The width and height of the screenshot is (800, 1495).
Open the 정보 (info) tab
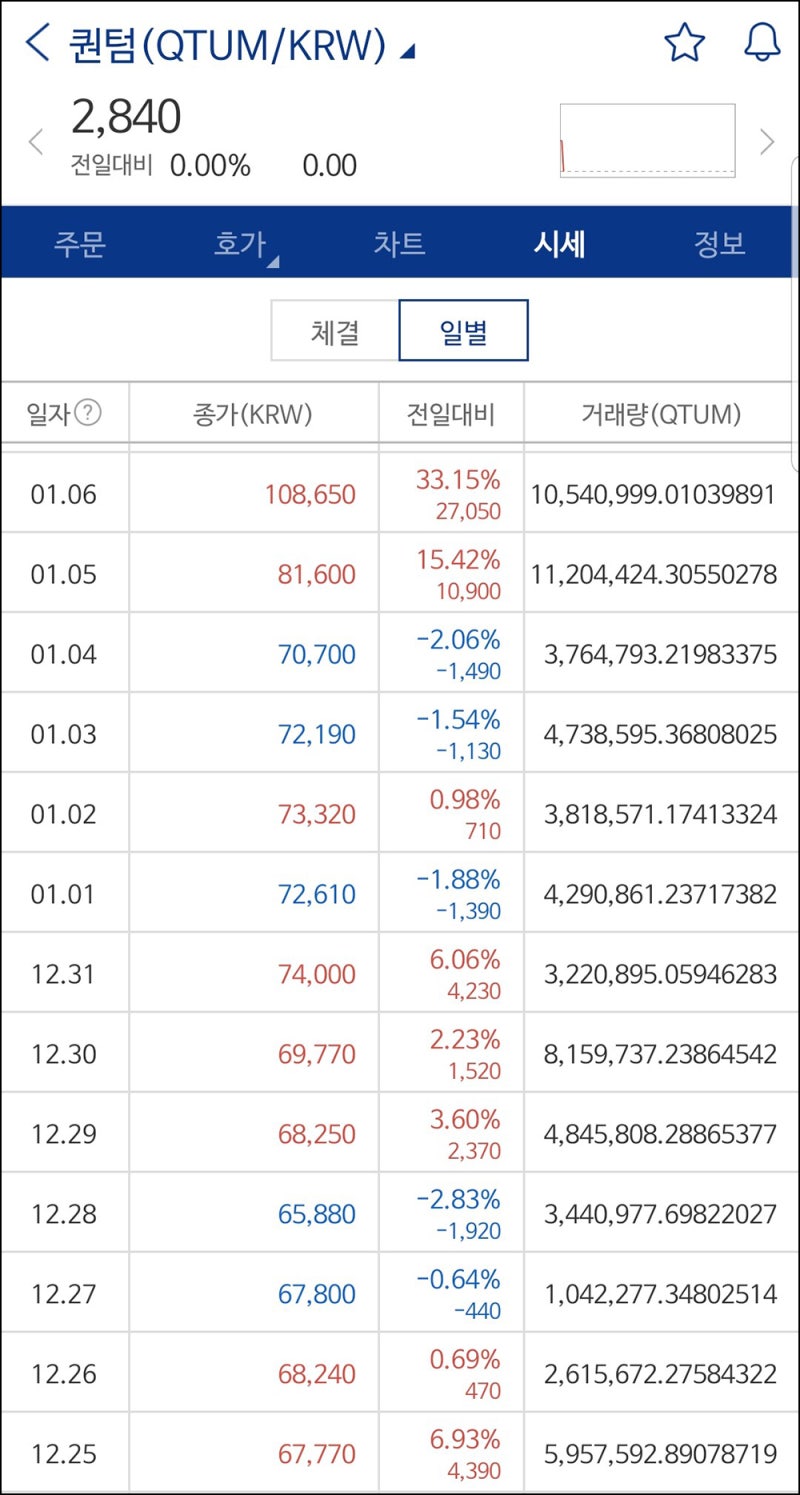pos(722,243)
